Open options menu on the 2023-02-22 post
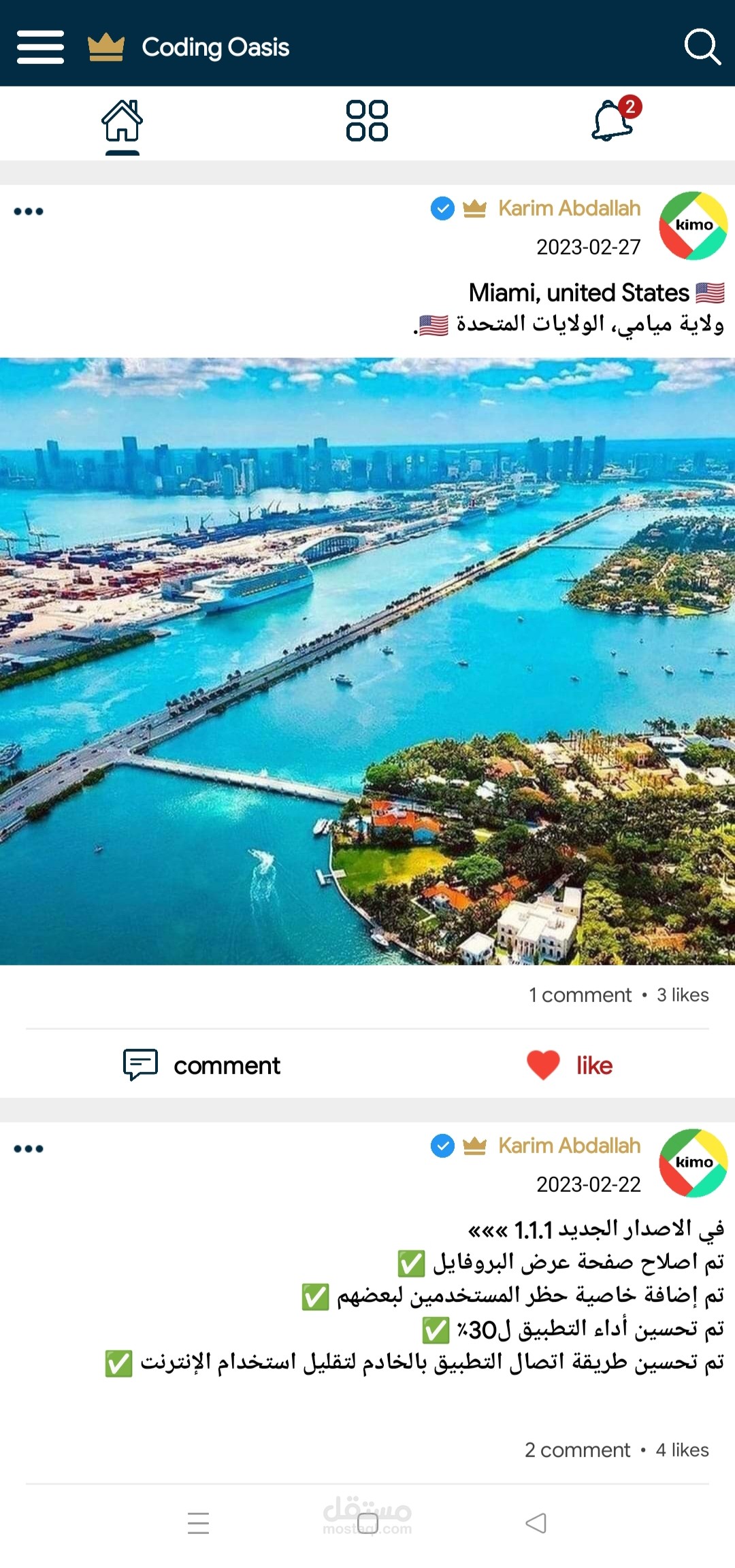This screenshot has height=1568, width=735. [29, 1149]
